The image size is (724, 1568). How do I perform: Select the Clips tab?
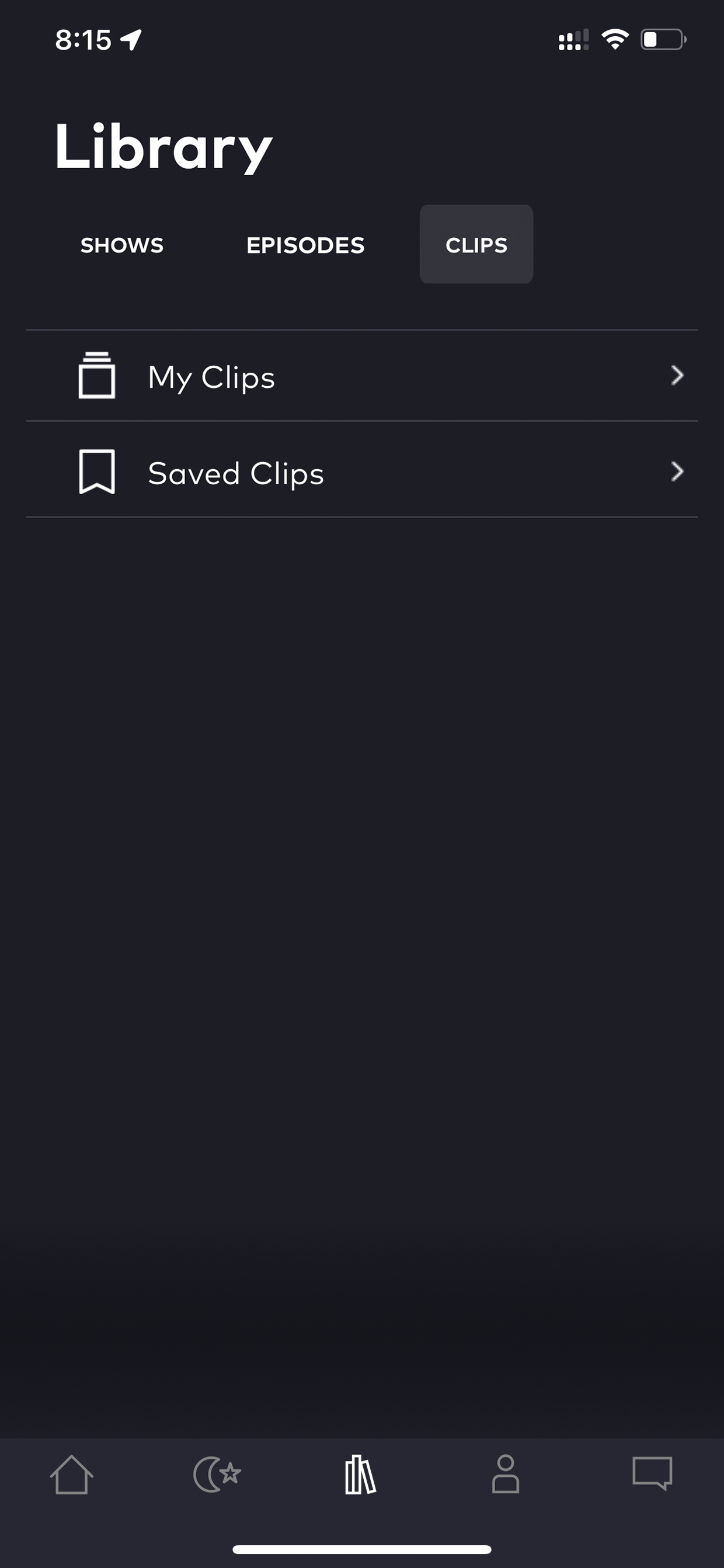pos(476,245)
